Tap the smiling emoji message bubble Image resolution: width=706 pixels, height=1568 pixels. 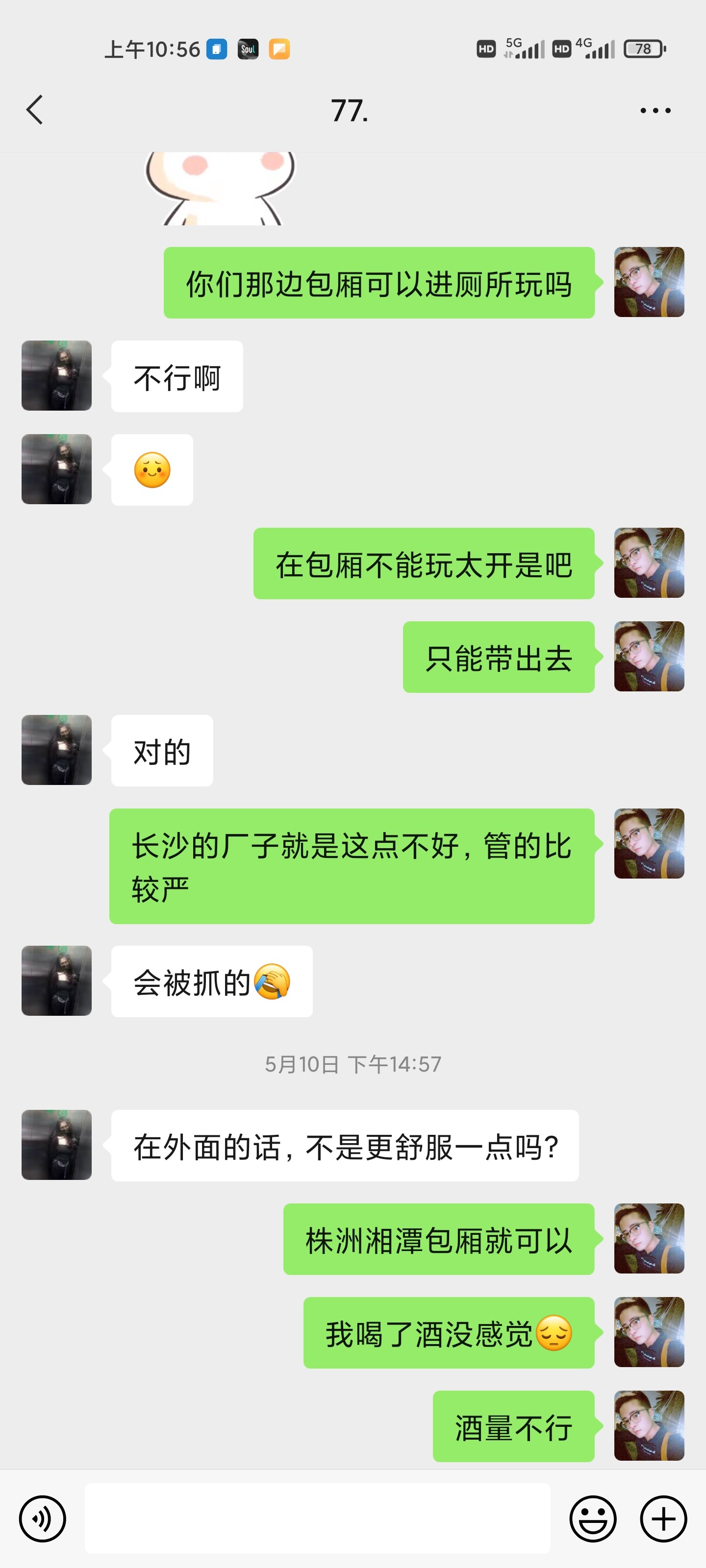(151, 469)
